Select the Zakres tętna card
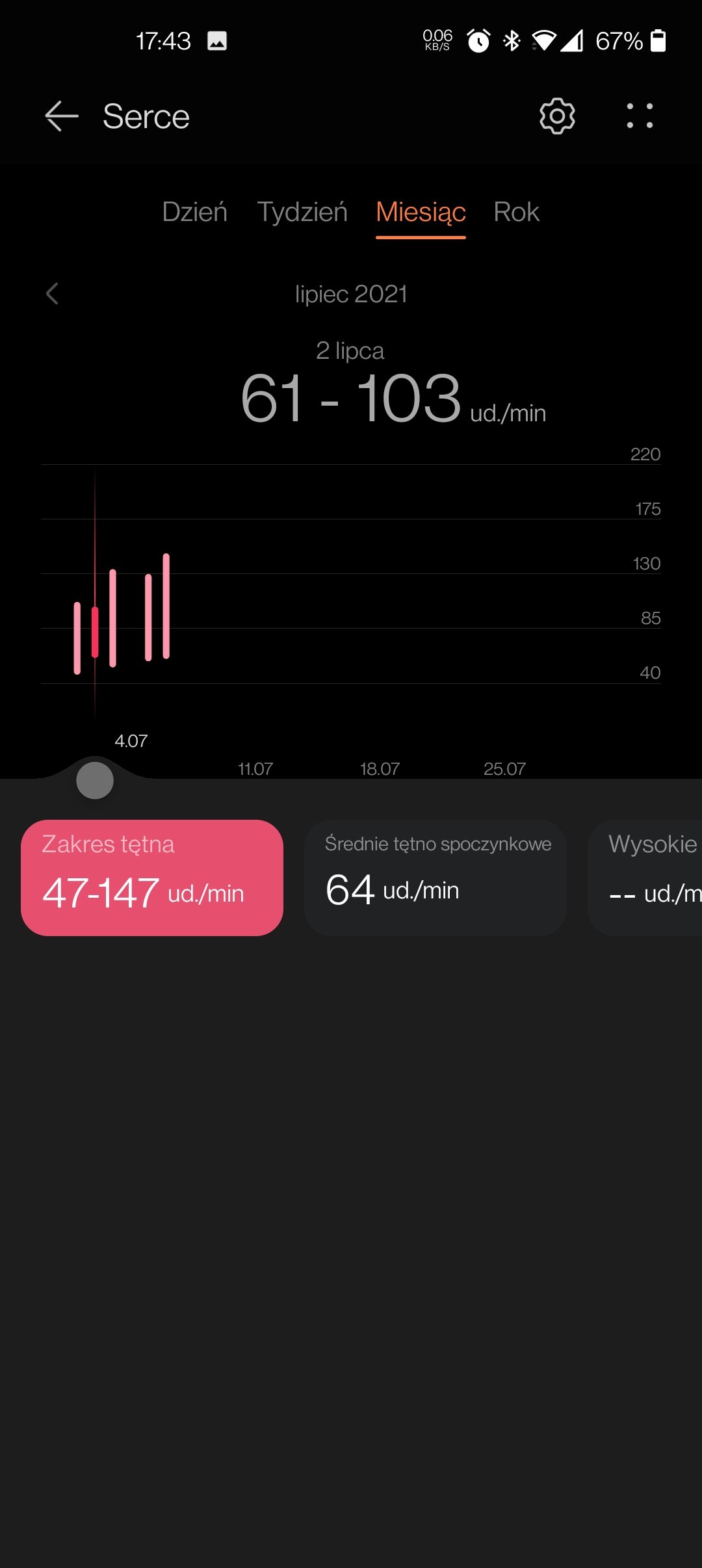702x1568 pixels. [x=152, y=878]
